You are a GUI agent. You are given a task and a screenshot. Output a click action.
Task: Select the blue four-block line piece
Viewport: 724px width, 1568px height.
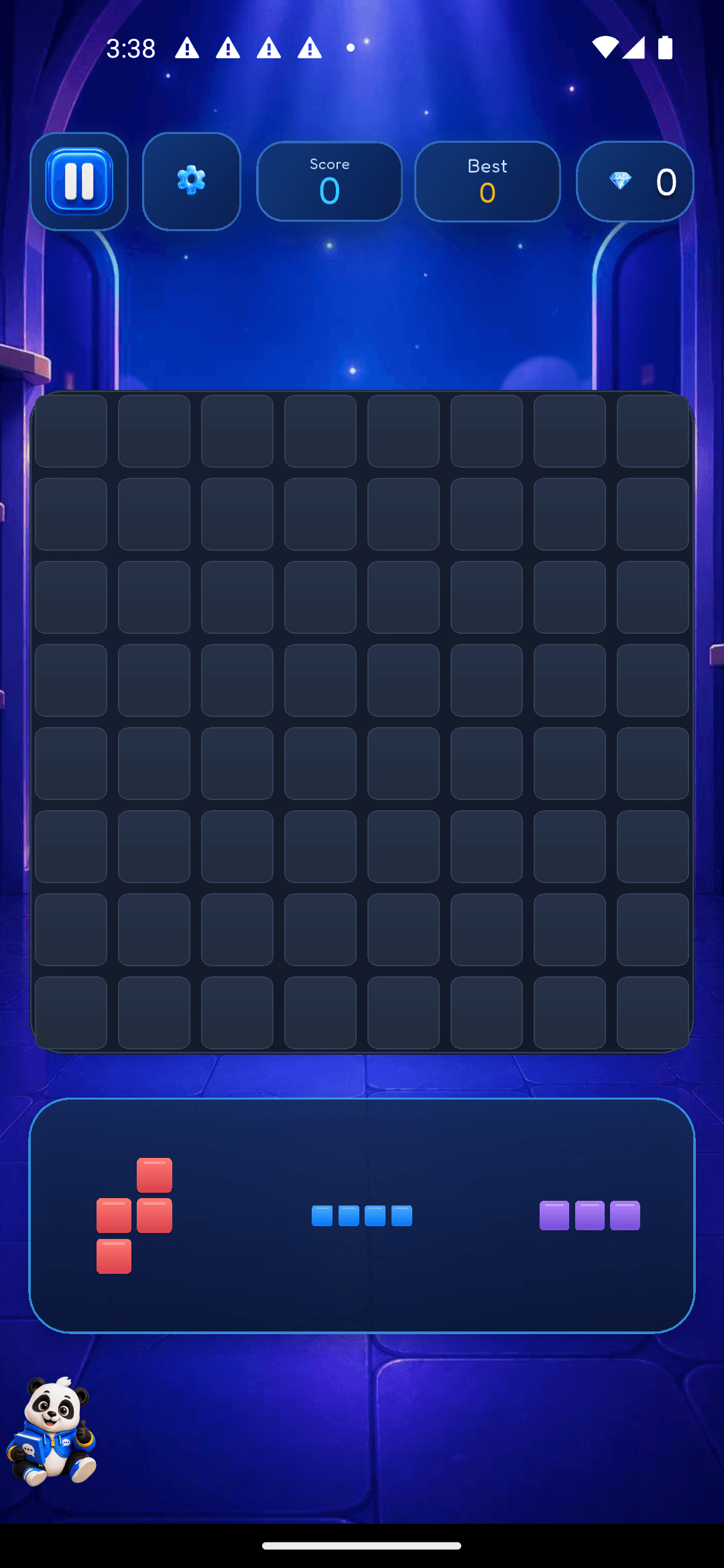click(362, 1216)
